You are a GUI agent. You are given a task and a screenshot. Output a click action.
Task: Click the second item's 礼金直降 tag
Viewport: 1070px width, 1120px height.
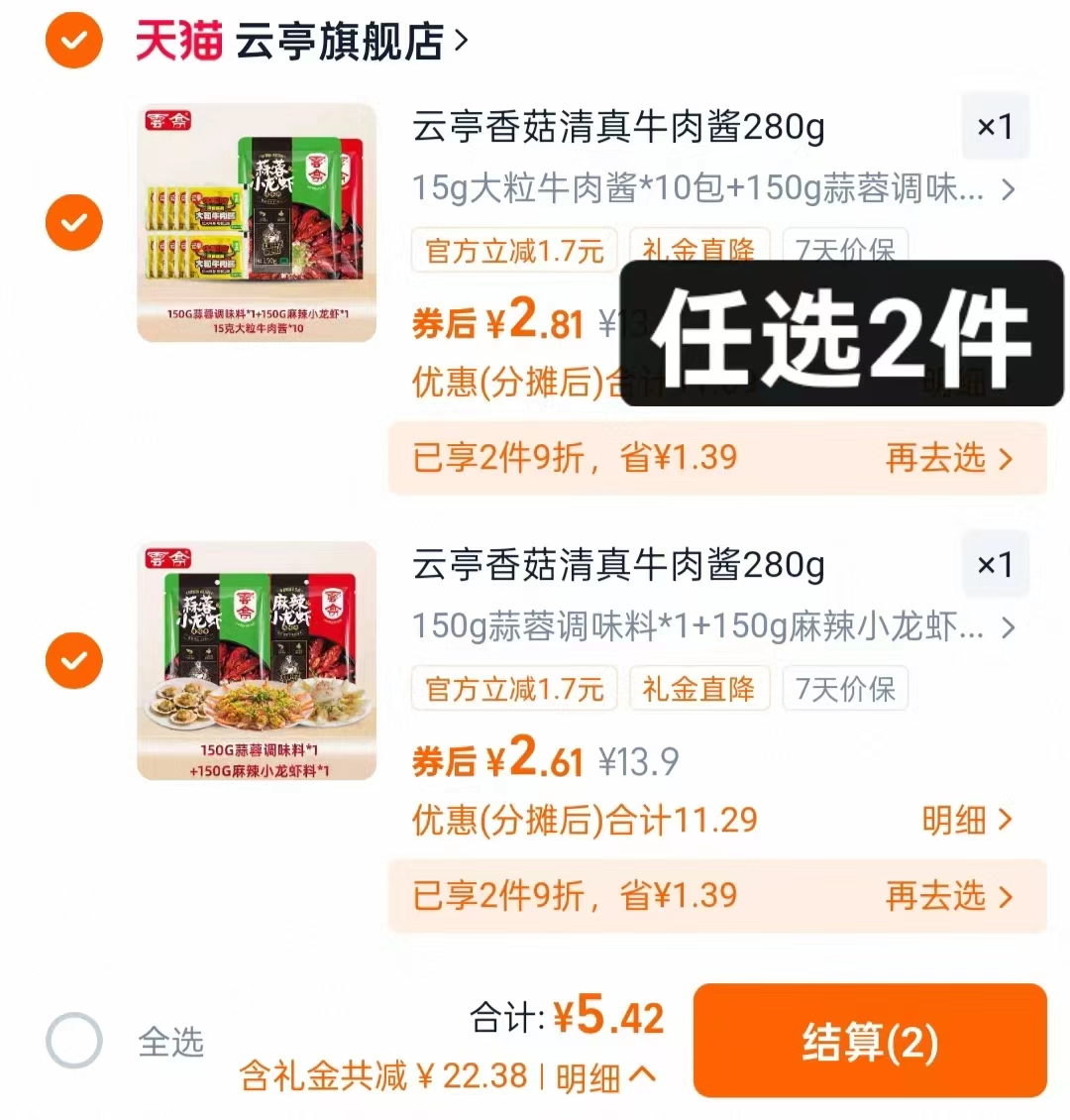699,689
